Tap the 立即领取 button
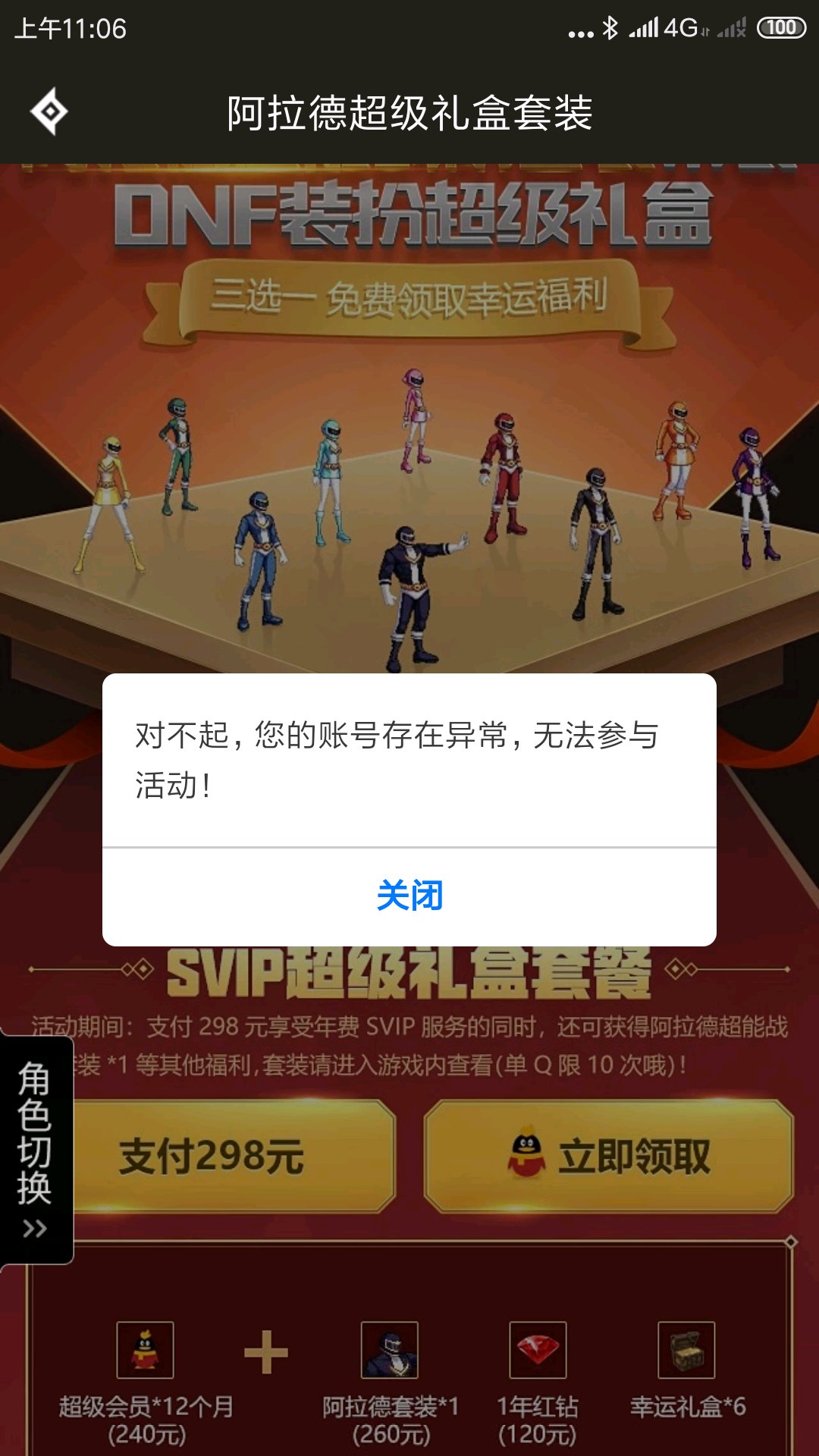This screenshot has height=1456, width=819. coord(609,1156)
